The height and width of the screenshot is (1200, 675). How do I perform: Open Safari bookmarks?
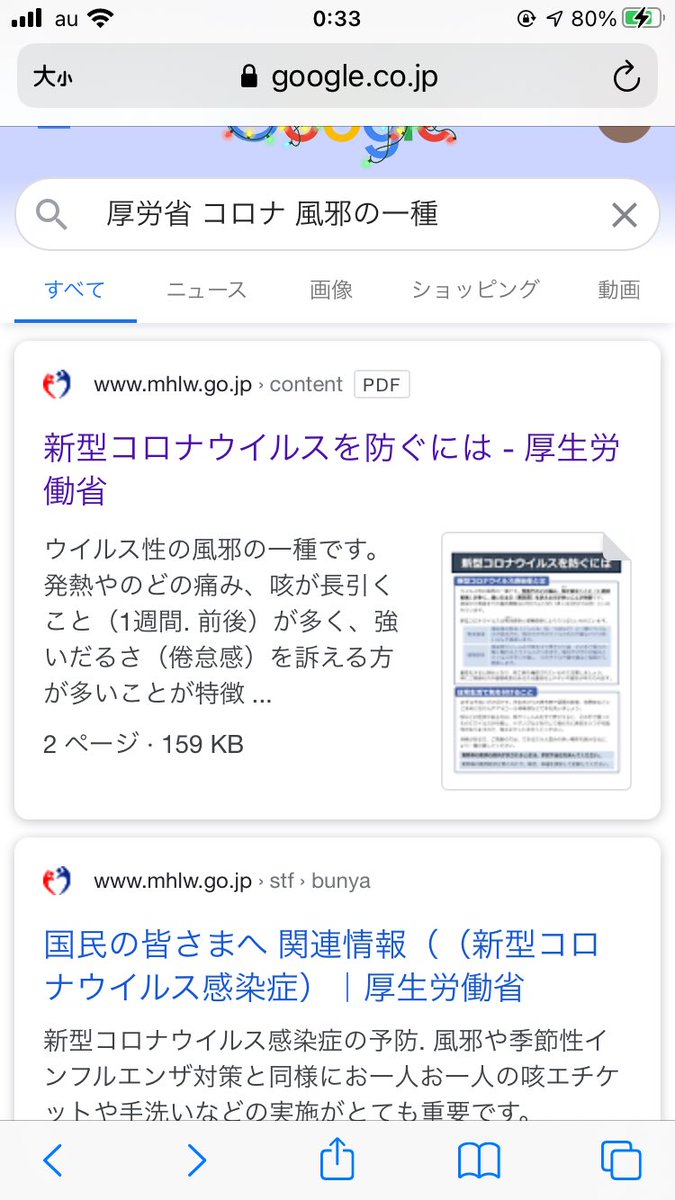[x=479, y=1160]
